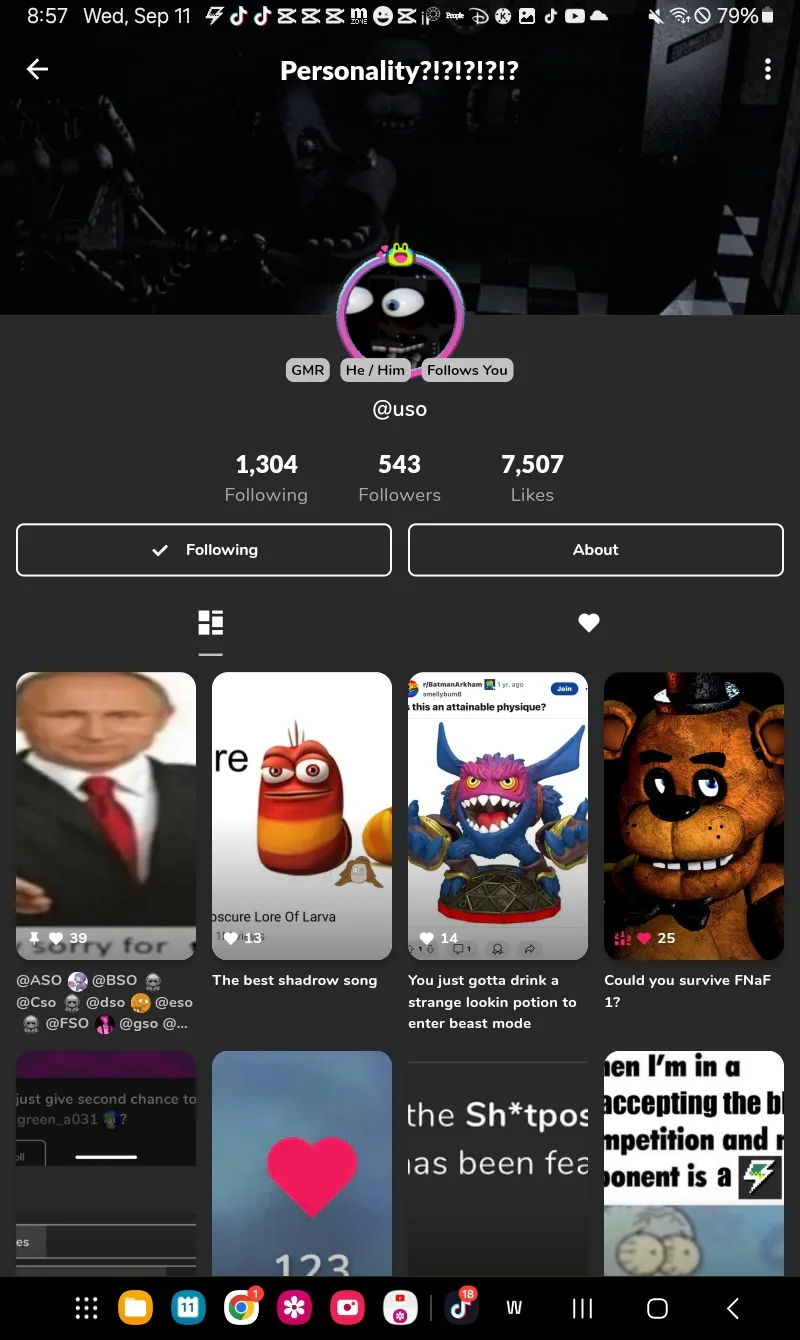The height and width of the screenshot is (1340, 800).
Task: Open 'The best shadrow song' post
Action: [302, 816]
